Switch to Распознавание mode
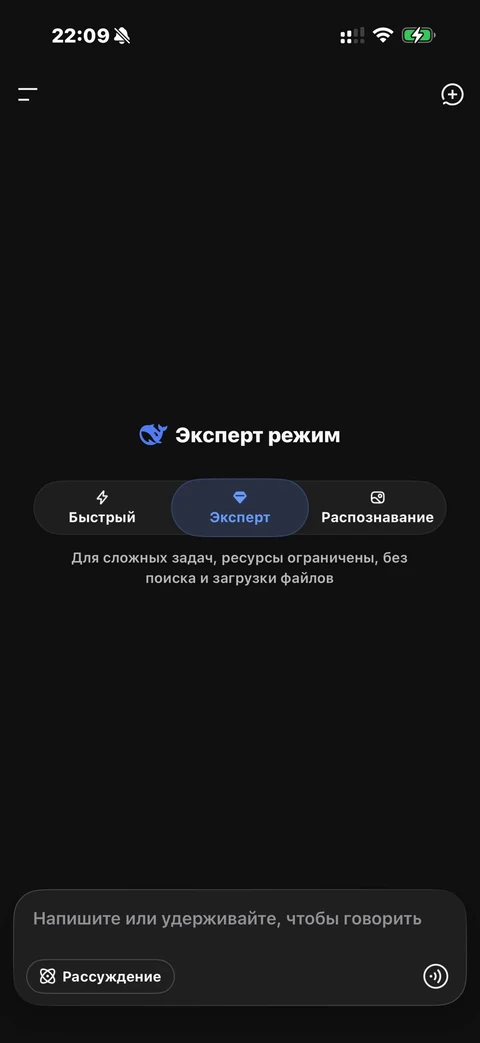 (377, 508)
